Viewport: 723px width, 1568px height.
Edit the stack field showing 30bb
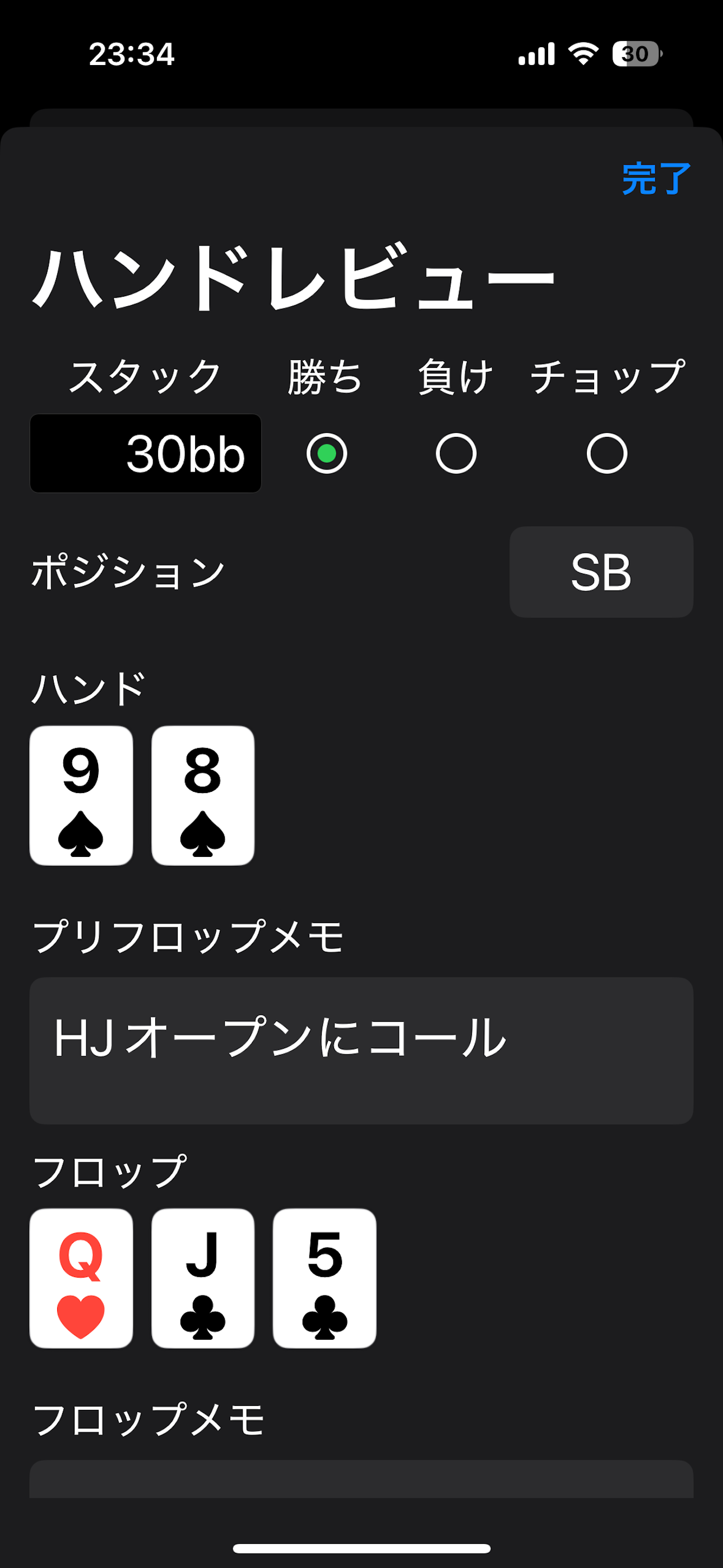[x=146, y=454]
